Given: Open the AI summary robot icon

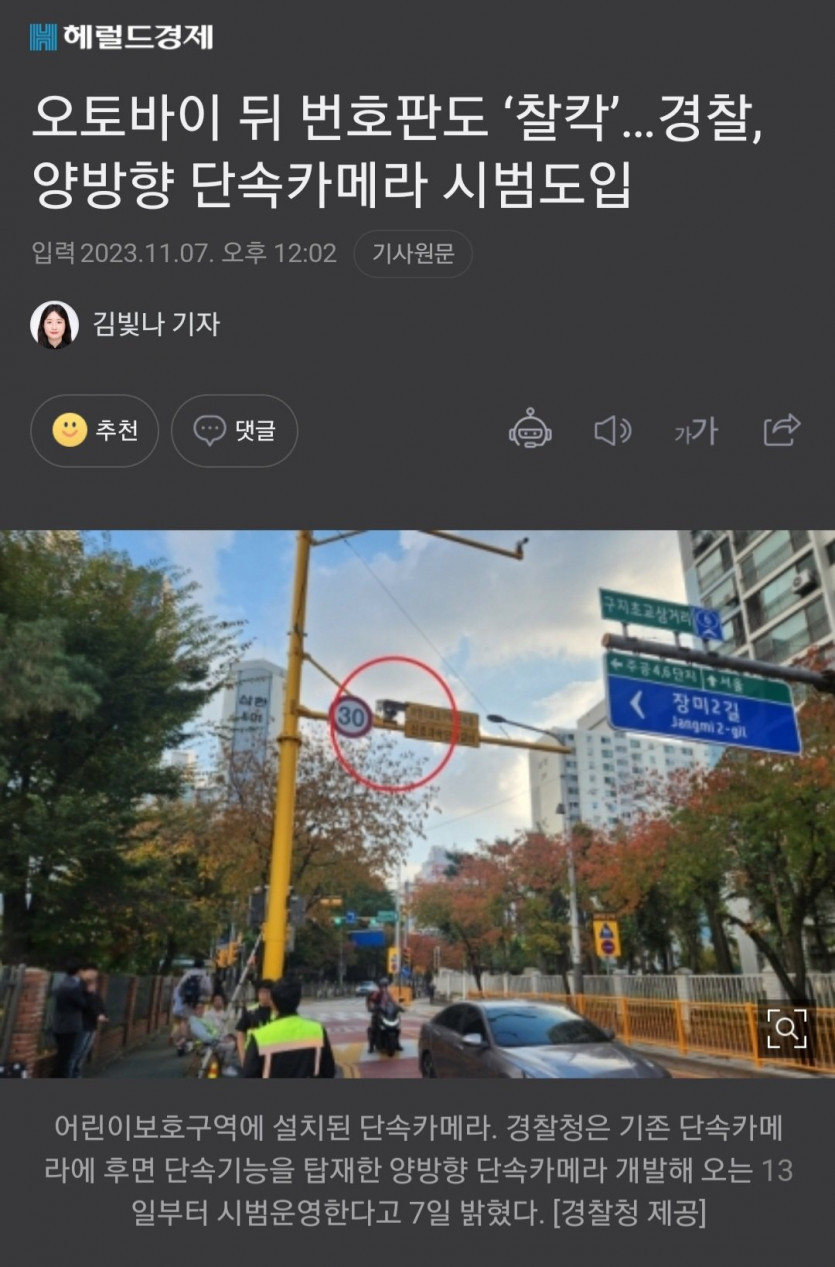Looking at the screenshot, I should point(530,430).
